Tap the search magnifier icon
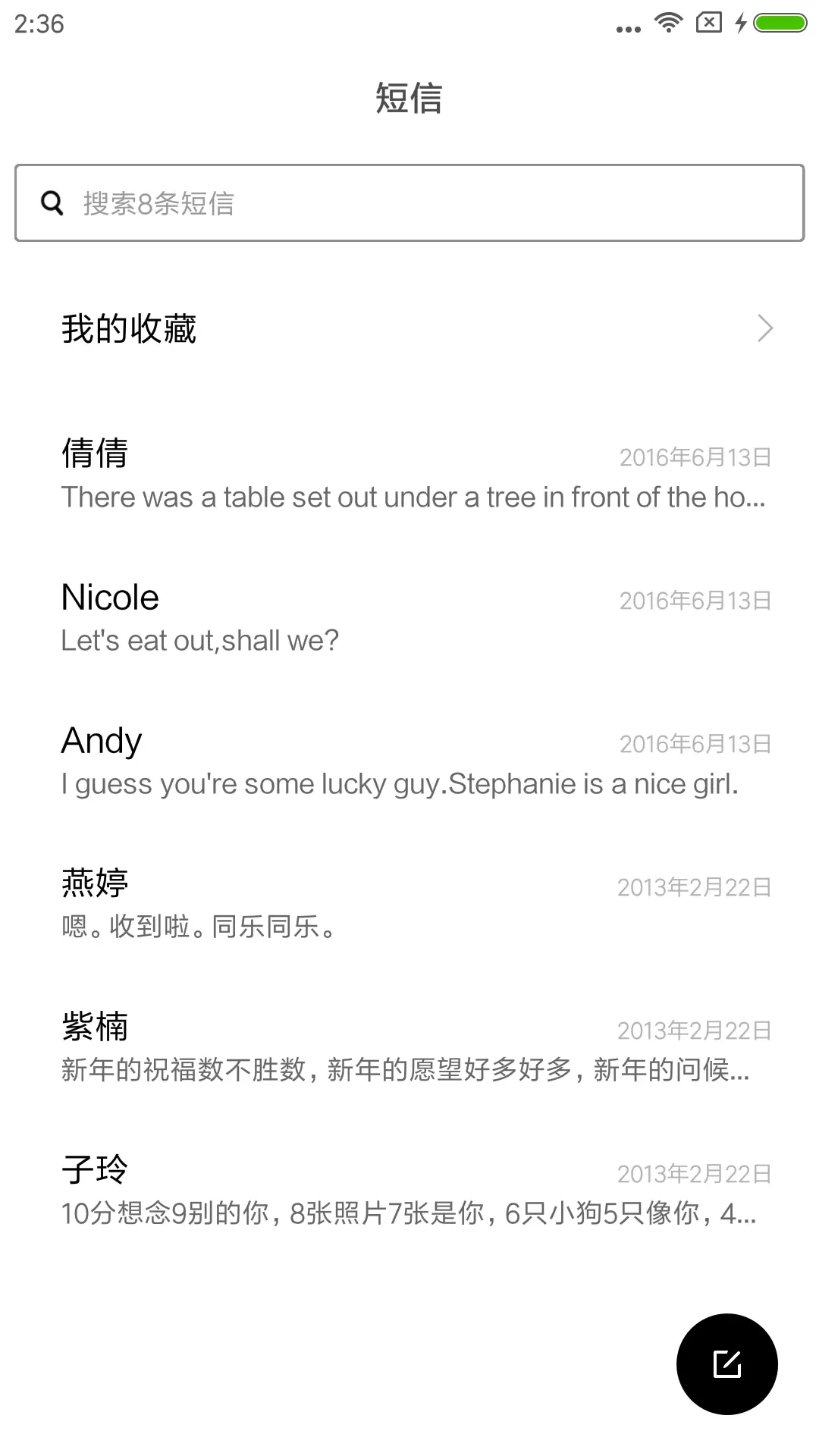This screenshot has width=819, height=1456. [50, 202]
